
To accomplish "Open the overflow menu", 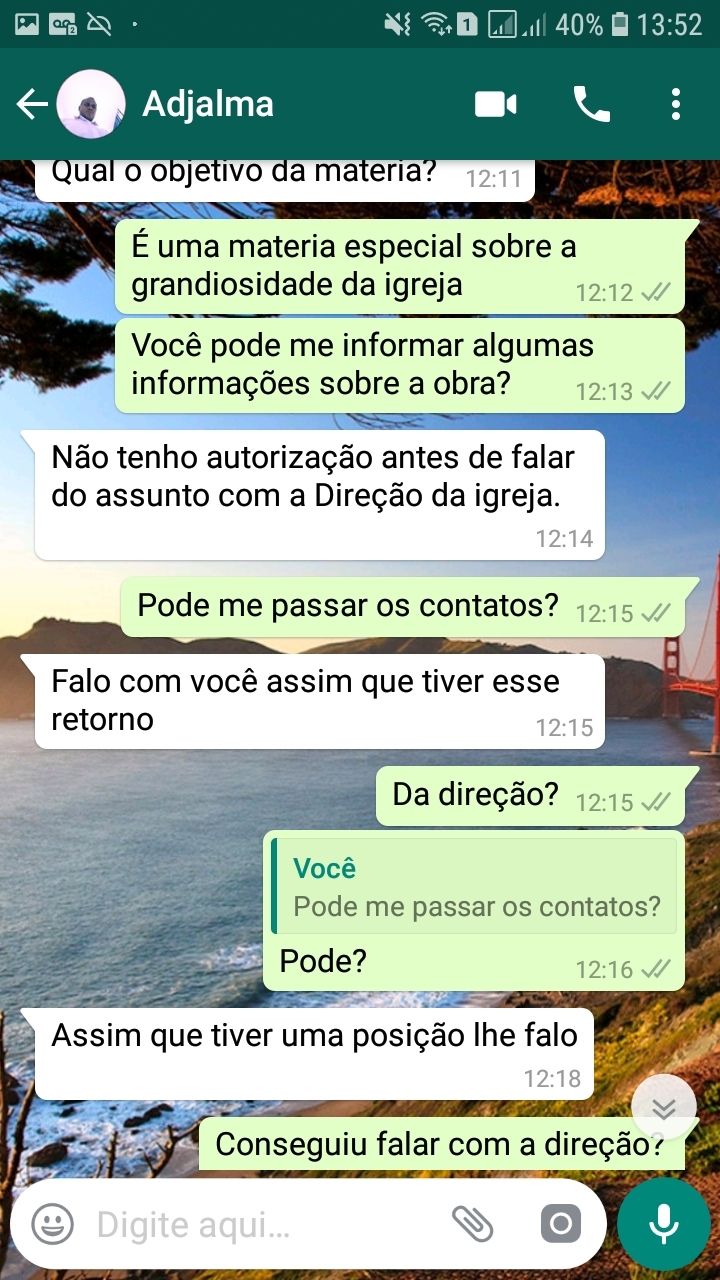I will coord(676,104).
